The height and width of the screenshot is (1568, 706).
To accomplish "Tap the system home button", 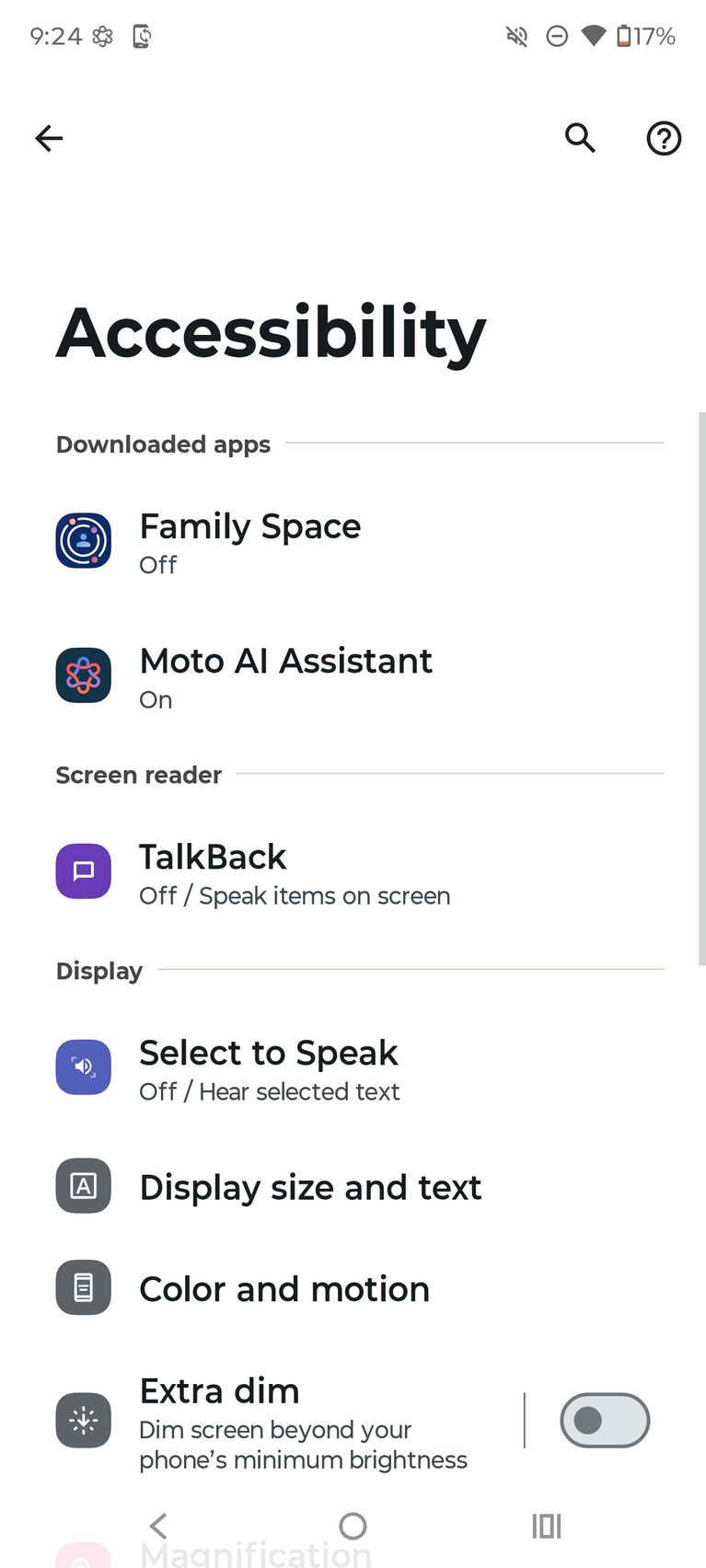I will tap(353, 1527).
